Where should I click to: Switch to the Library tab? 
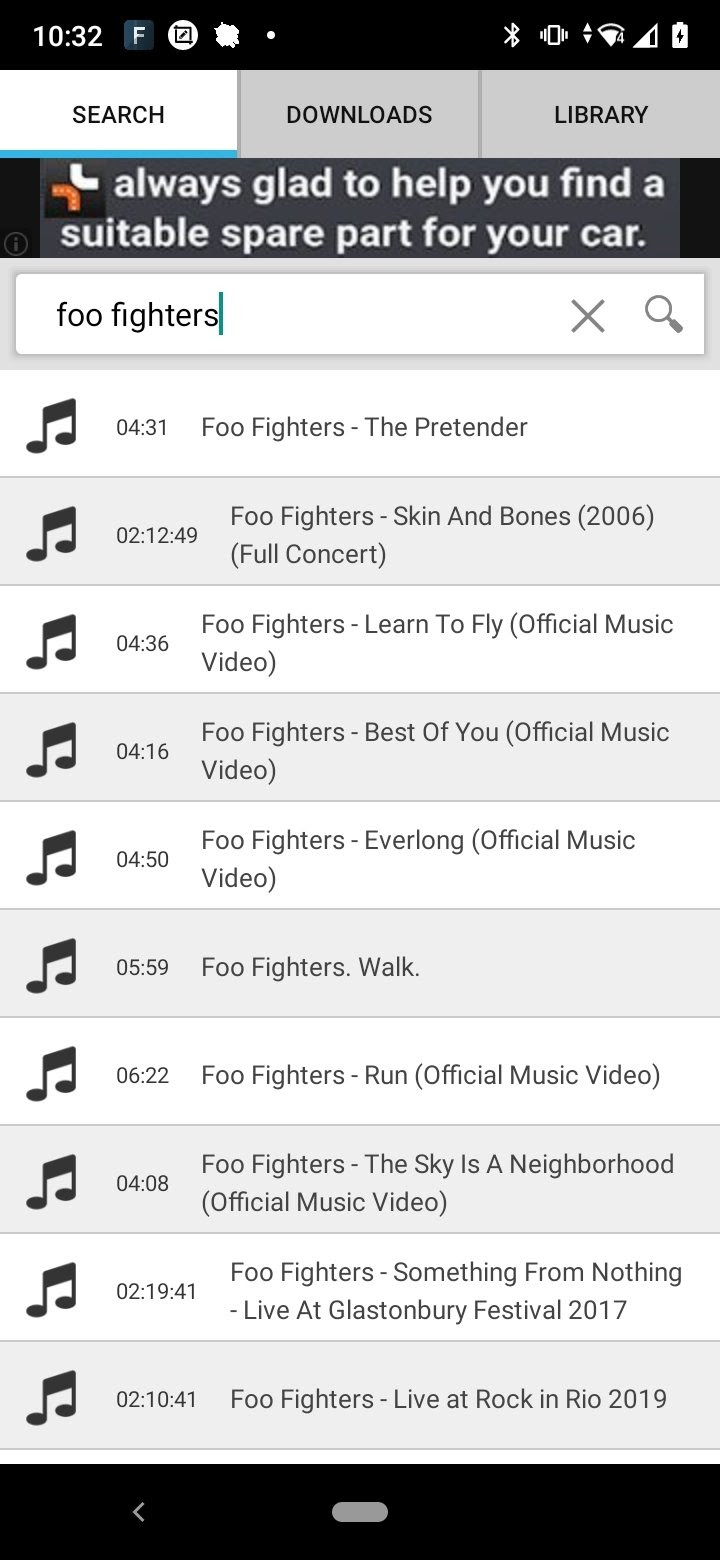coord(600,114)
